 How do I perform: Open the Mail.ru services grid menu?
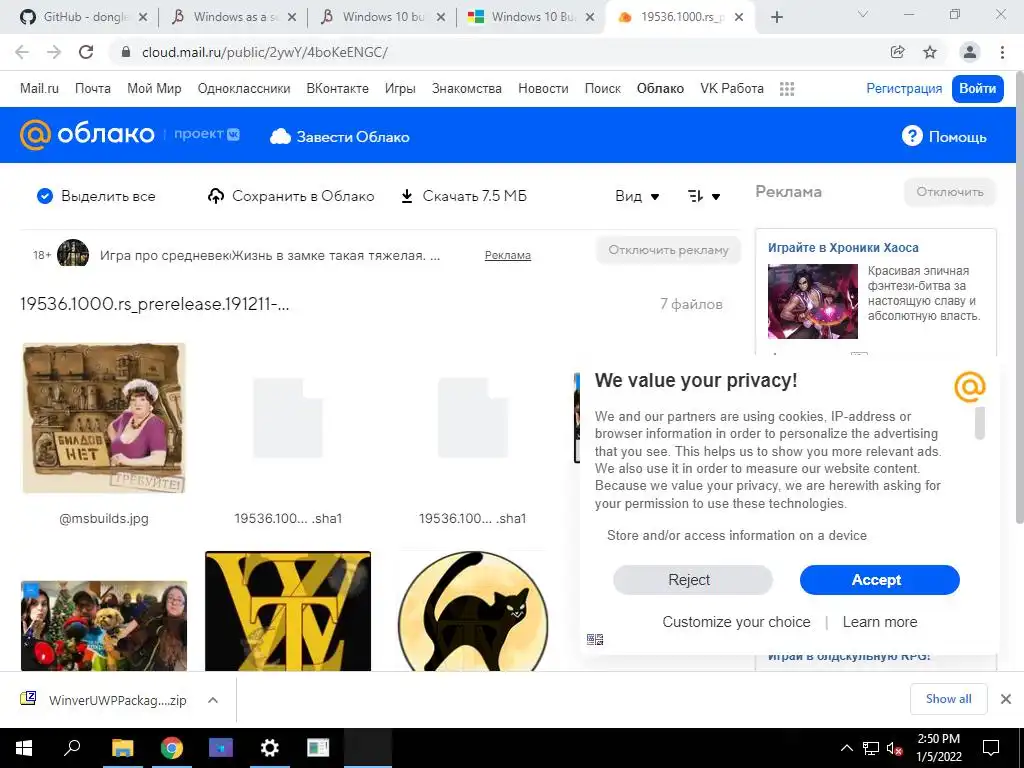coord(787,88)
